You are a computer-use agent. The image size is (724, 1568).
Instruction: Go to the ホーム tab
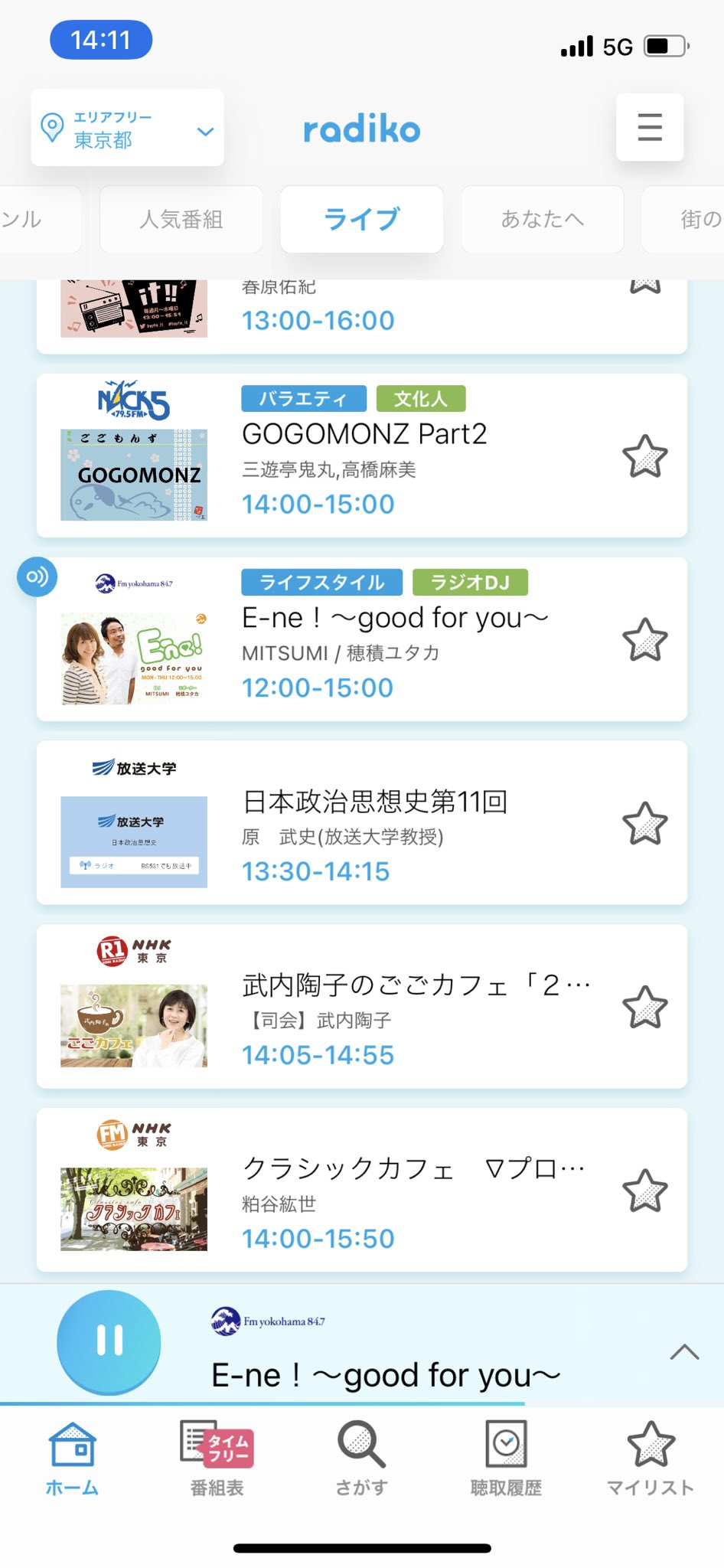(x=72, y=1459)
